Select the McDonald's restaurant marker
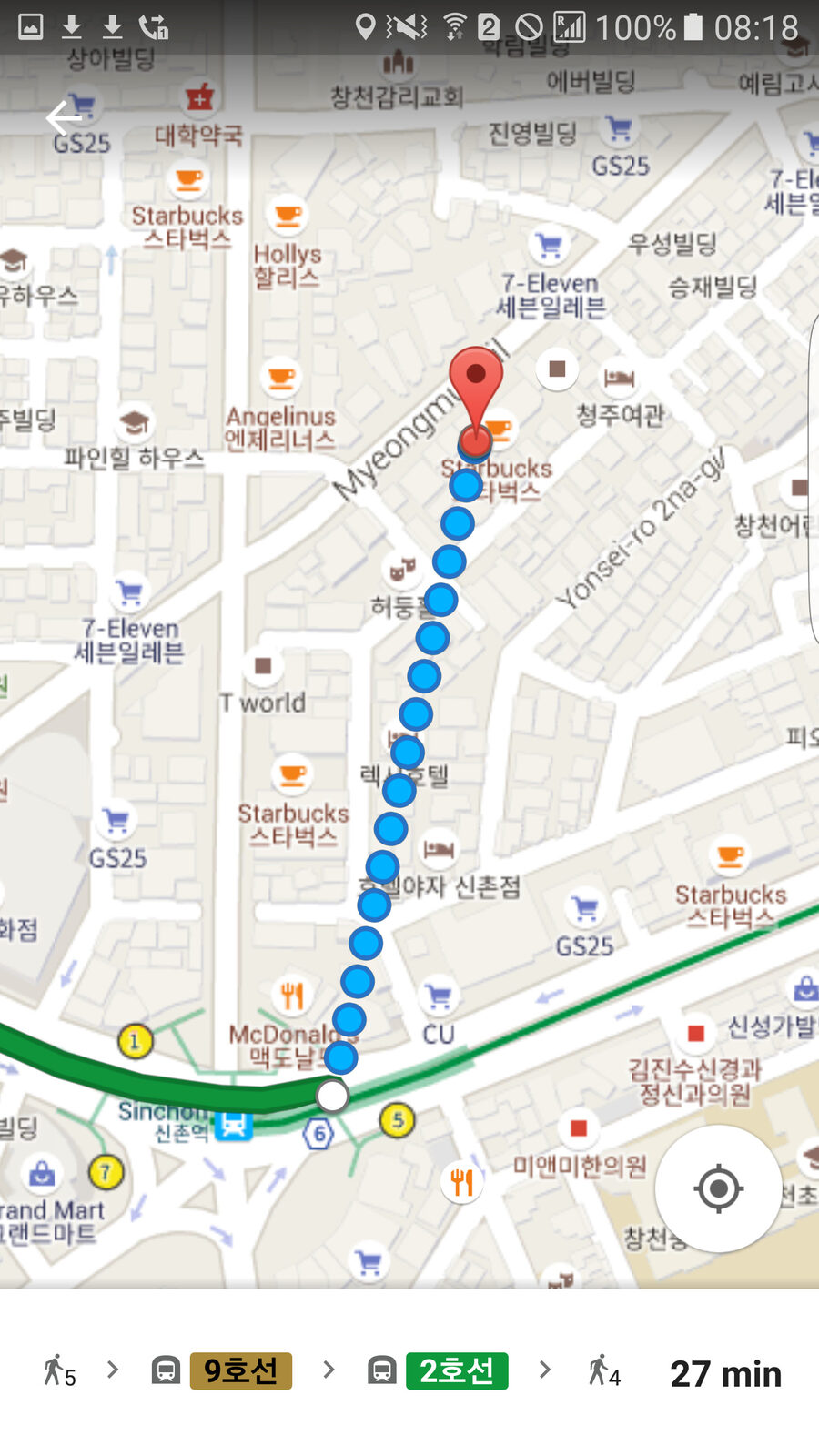This screenshot has width=819, height=1456. click(292, 996)
